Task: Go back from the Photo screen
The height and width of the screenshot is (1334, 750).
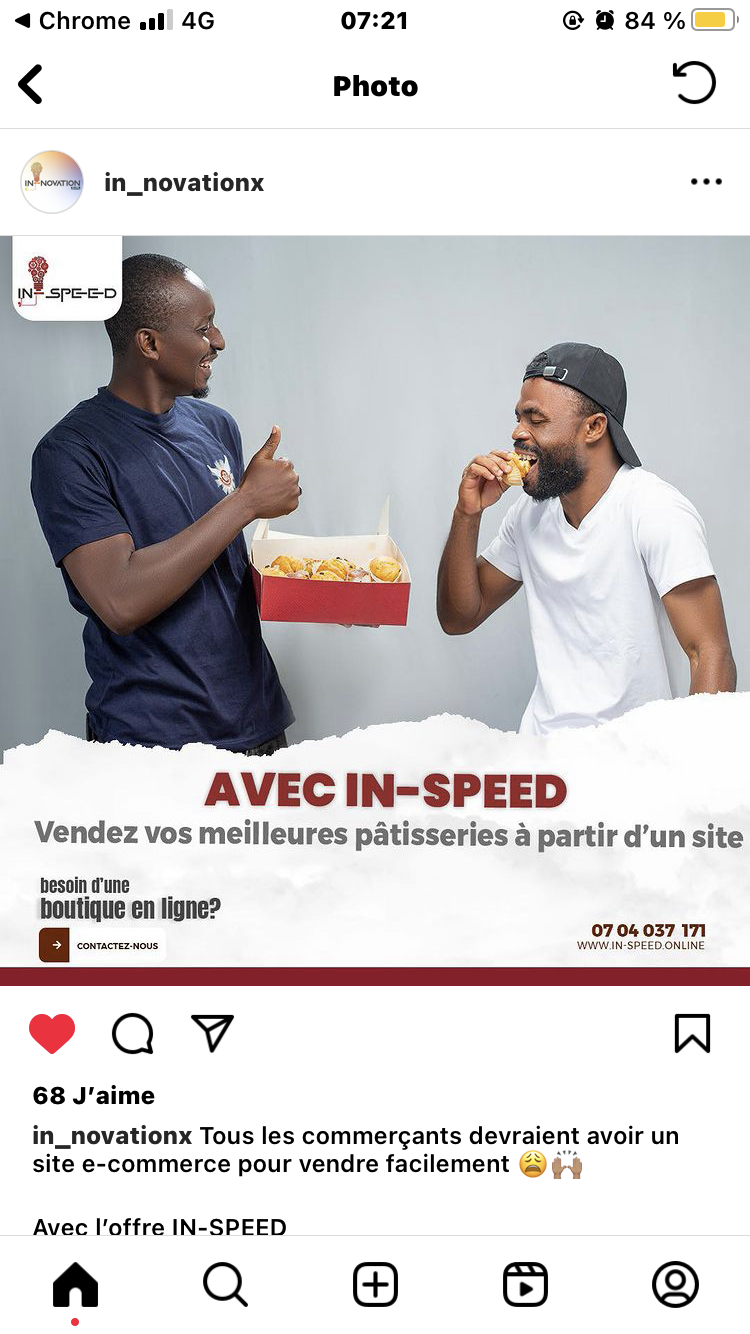Action: click(31, 85)
